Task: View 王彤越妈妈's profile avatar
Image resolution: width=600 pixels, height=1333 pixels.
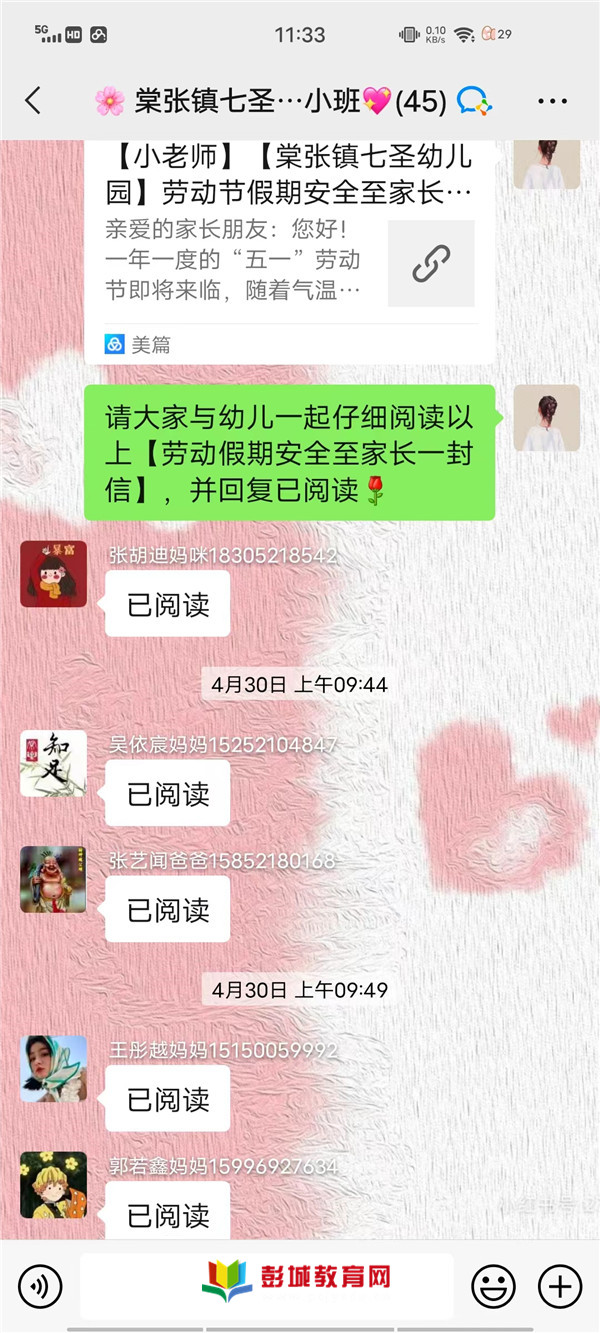Action: [53, 1068]
